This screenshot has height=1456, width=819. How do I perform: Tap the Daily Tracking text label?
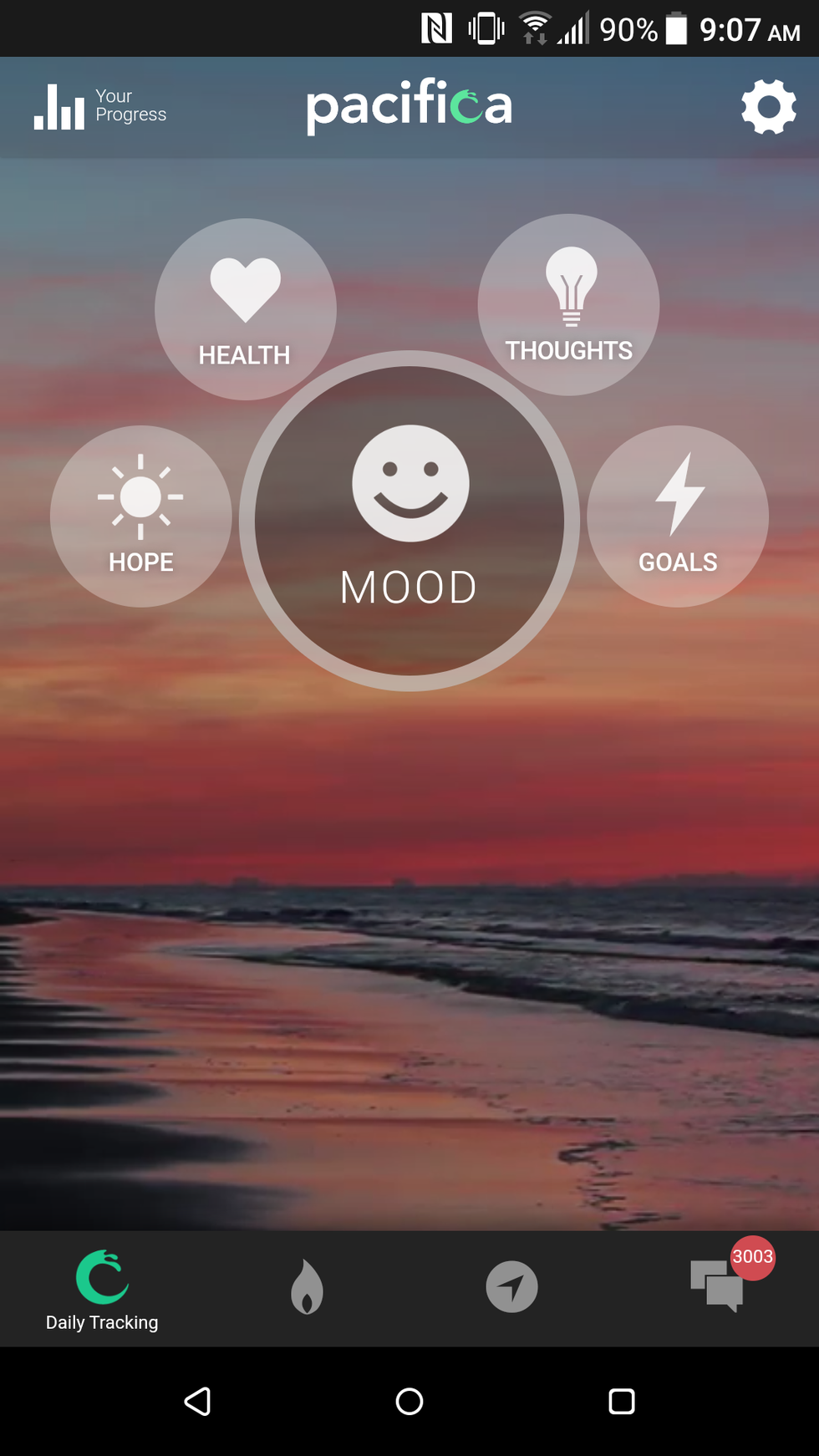(101, 1322)
